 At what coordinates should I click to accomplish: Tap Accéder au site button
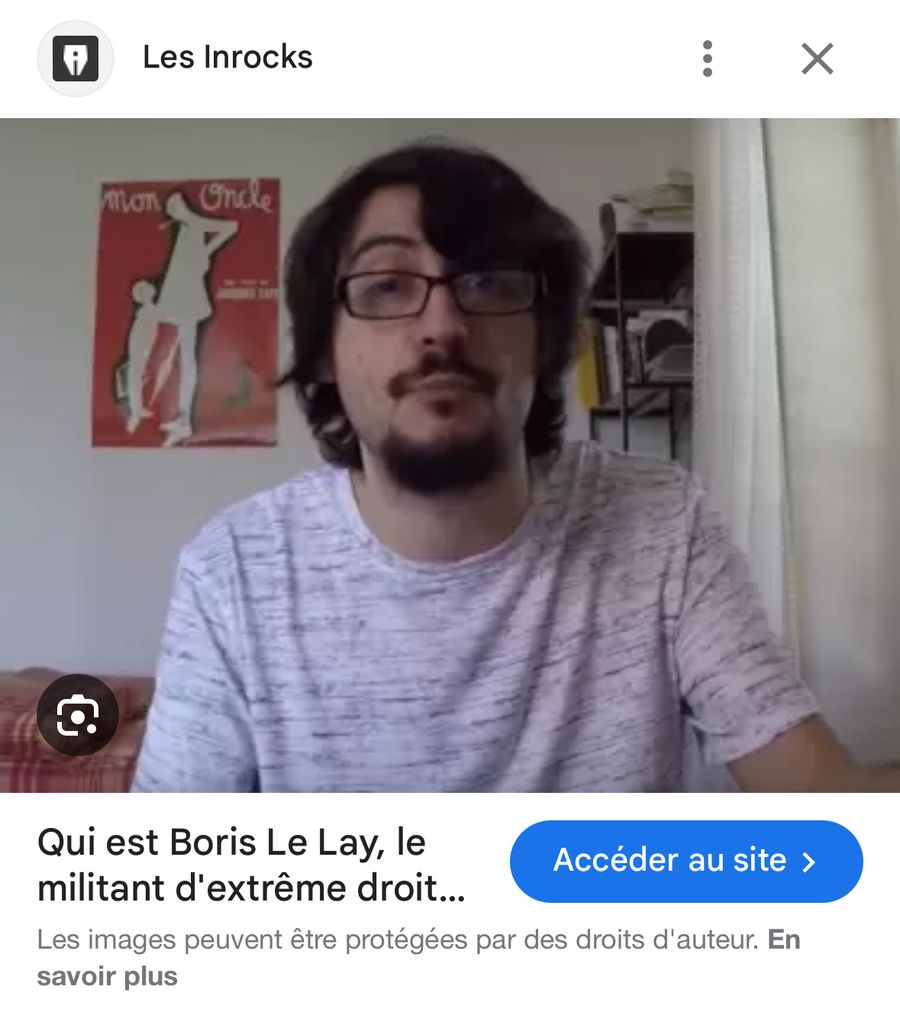pos(686,861)
